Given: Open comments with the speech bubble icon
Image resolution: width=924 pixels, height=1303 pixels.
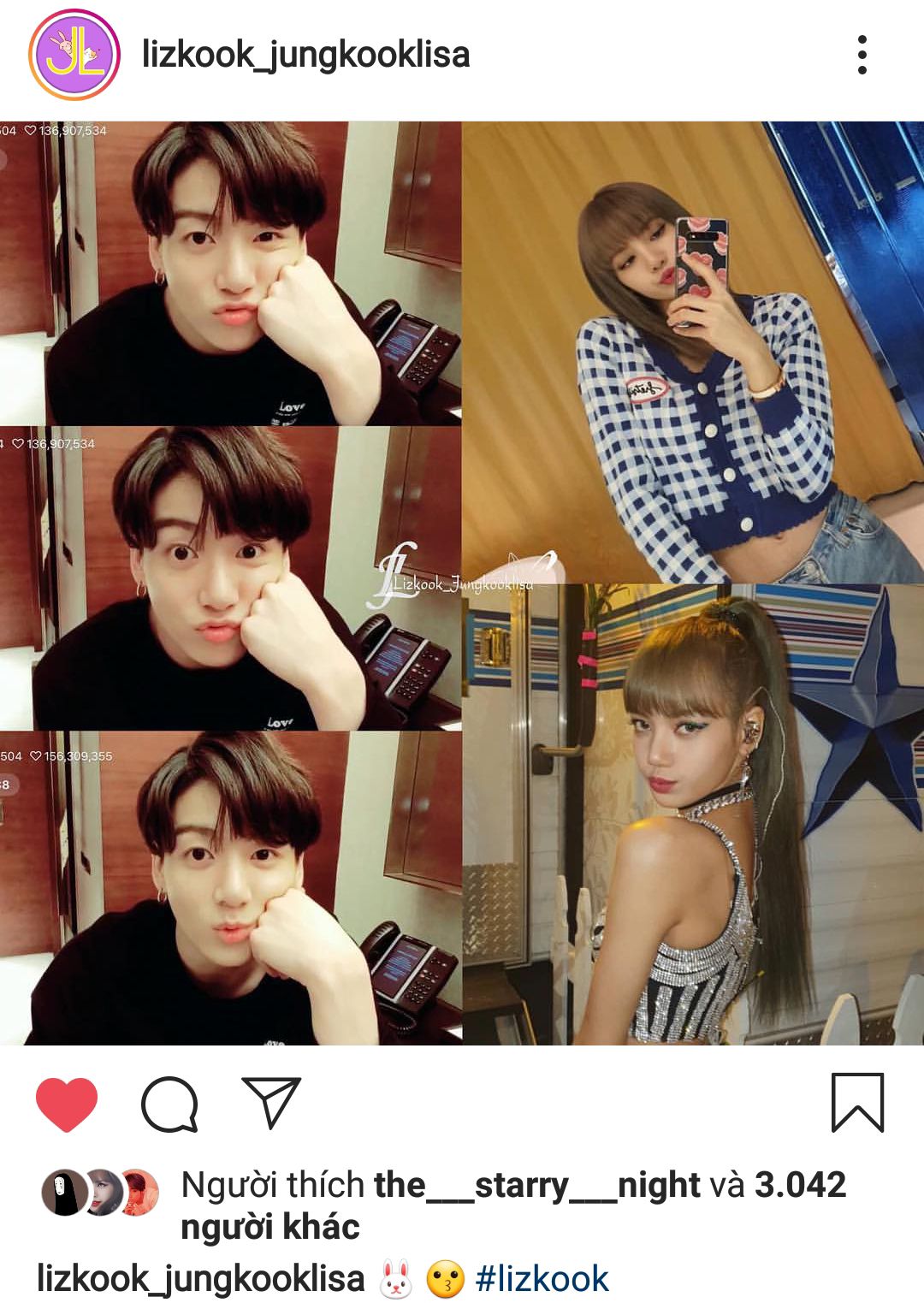Looking at the screenshot, I should pyautogui.click(x=169, y=1104).
